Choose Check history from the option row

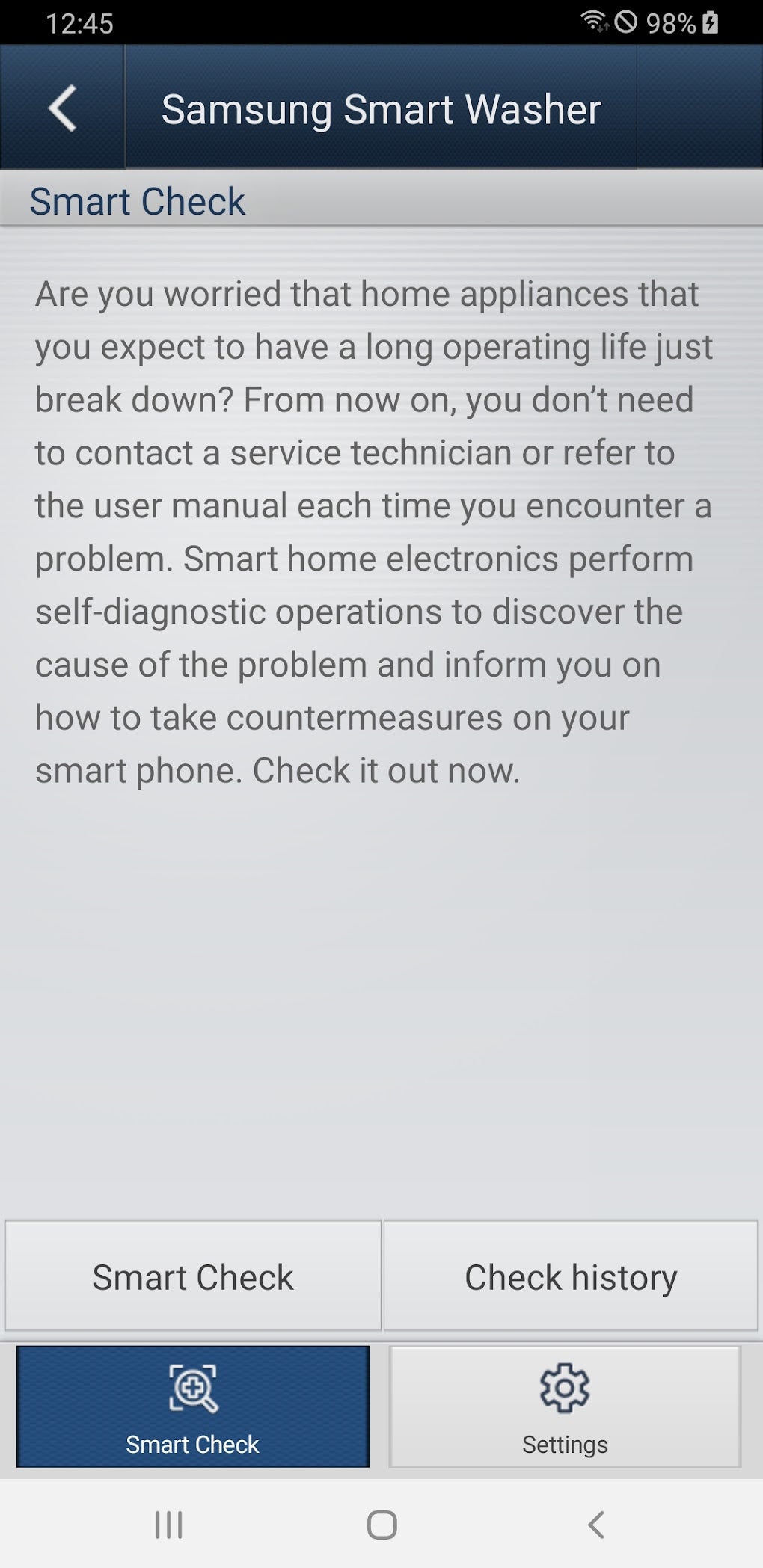[x=570, y=1276]
